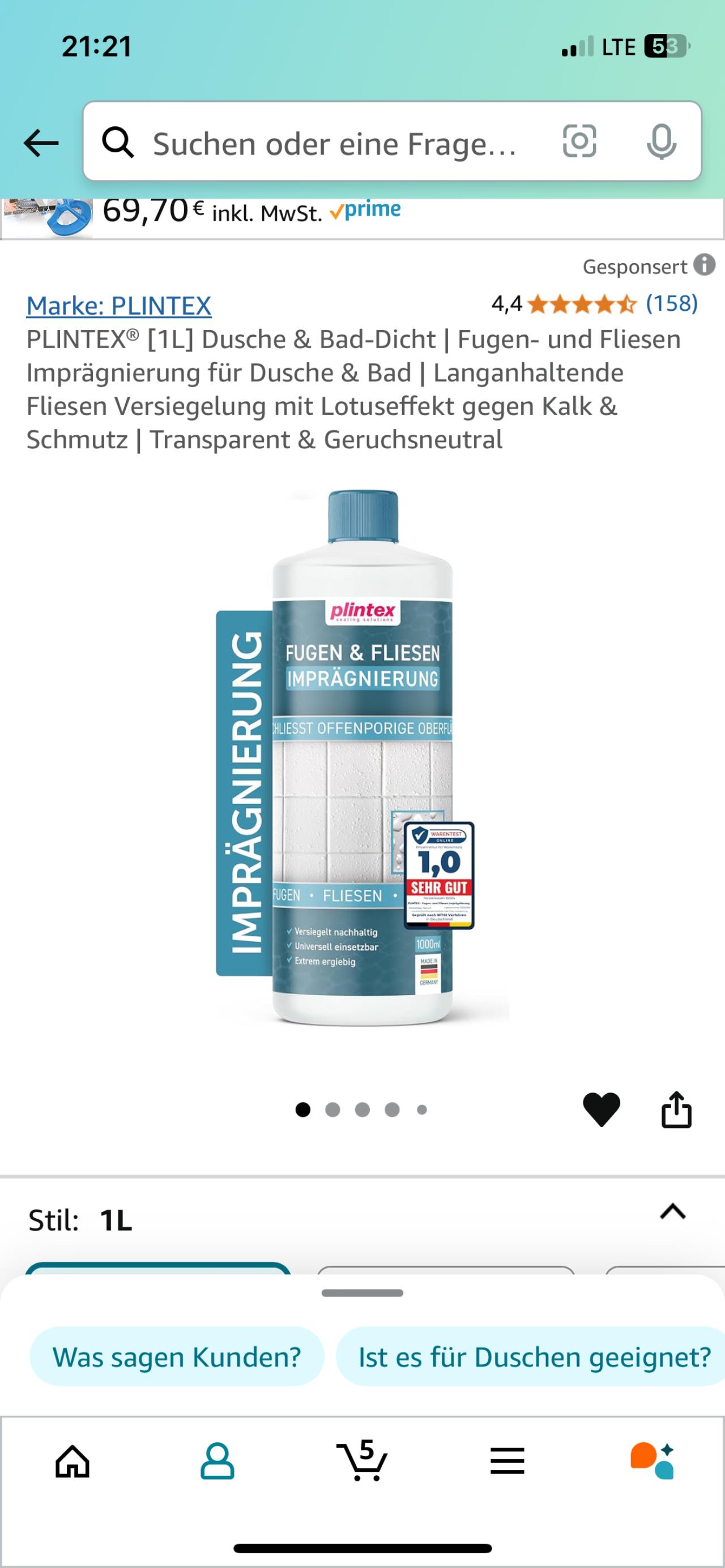Go back using the arrow

[x=41, y=144]
